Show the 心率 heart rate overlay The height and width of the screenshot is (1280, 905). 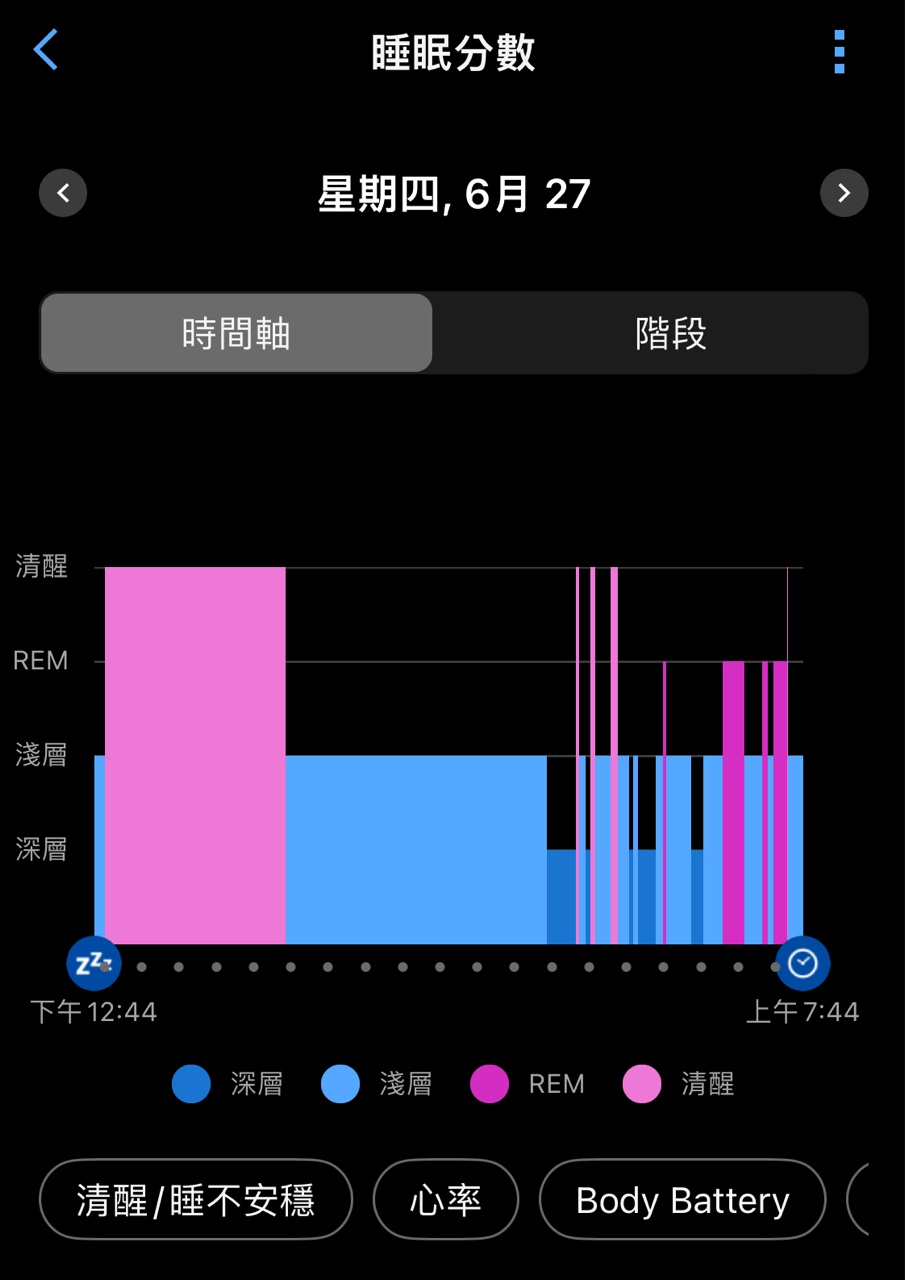click(x=446, y=1199)
